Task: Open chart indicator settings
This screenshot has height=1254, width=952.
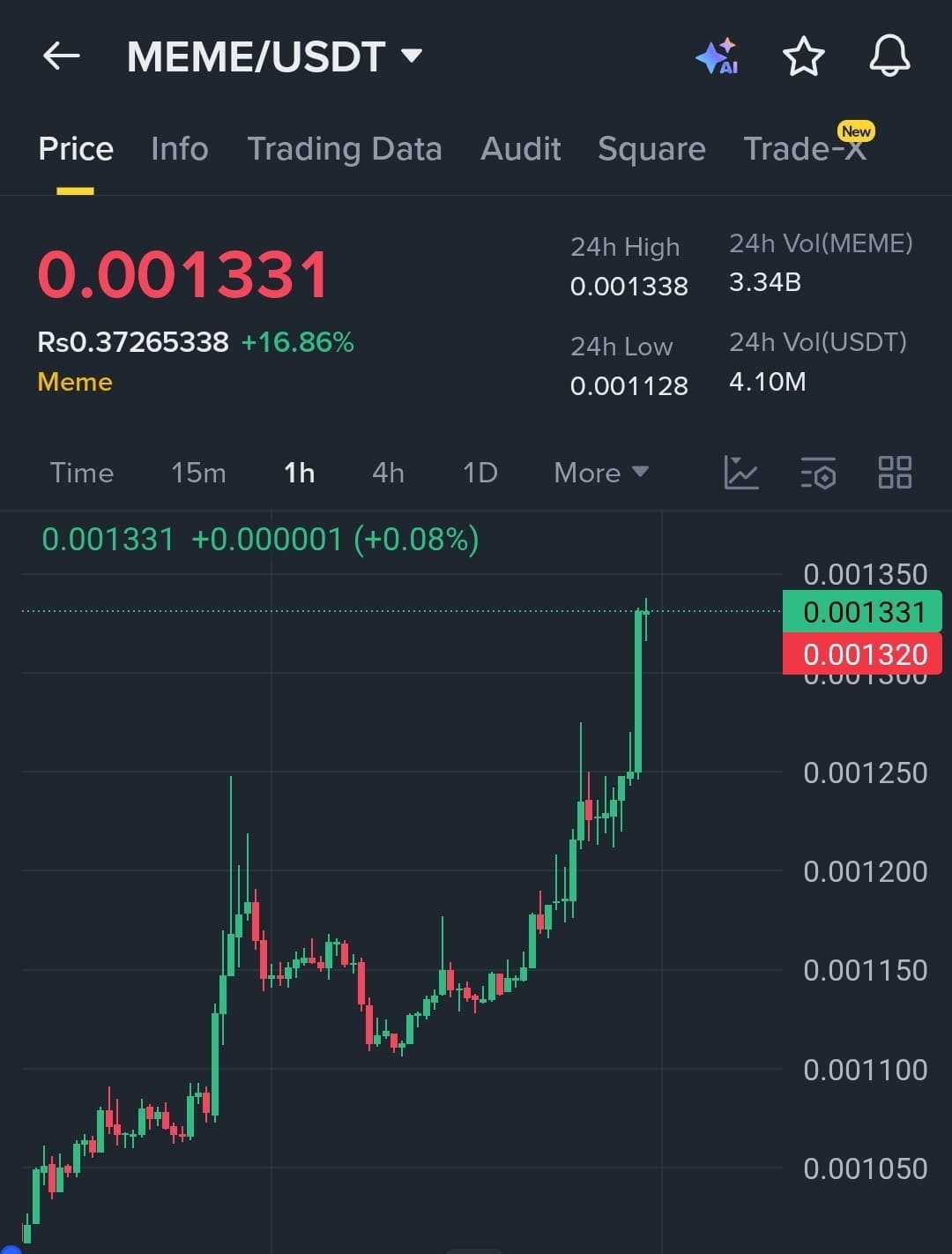Action: (x=818, y=473)
